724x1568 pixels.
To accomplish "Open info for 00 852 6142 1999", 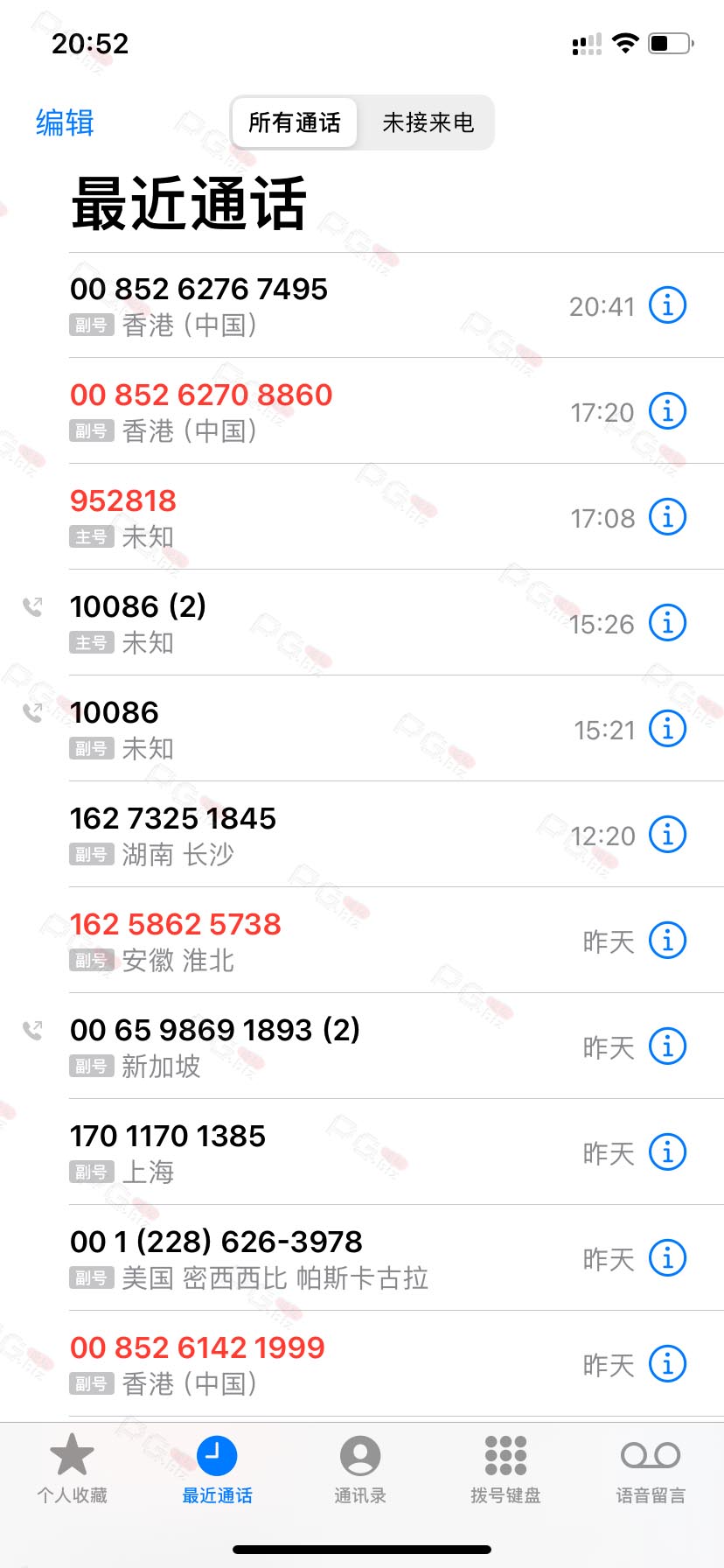I will [x=668, y=1364].
